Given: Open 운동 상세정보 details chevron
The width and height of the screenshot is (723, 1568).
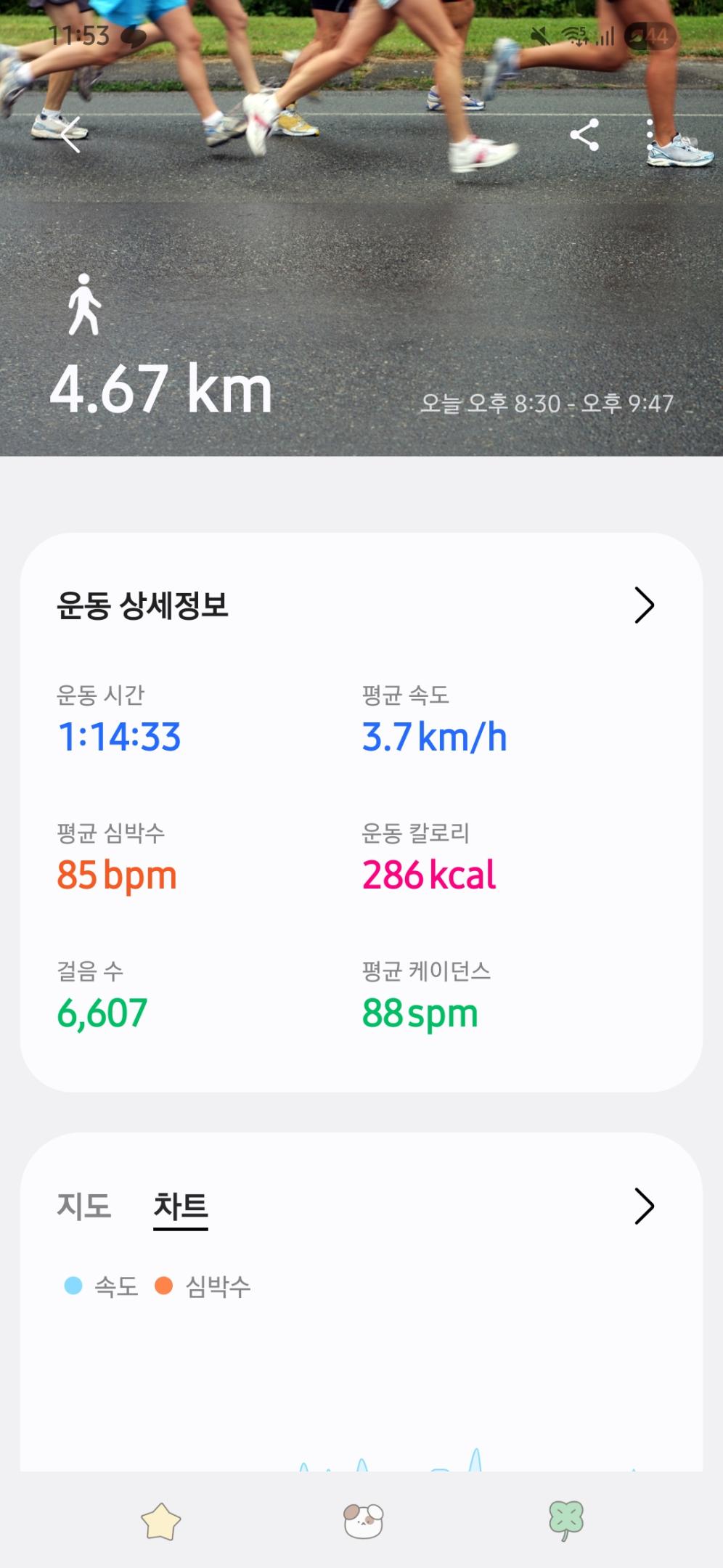Looking at the screenshot, I should coord(644,605).
